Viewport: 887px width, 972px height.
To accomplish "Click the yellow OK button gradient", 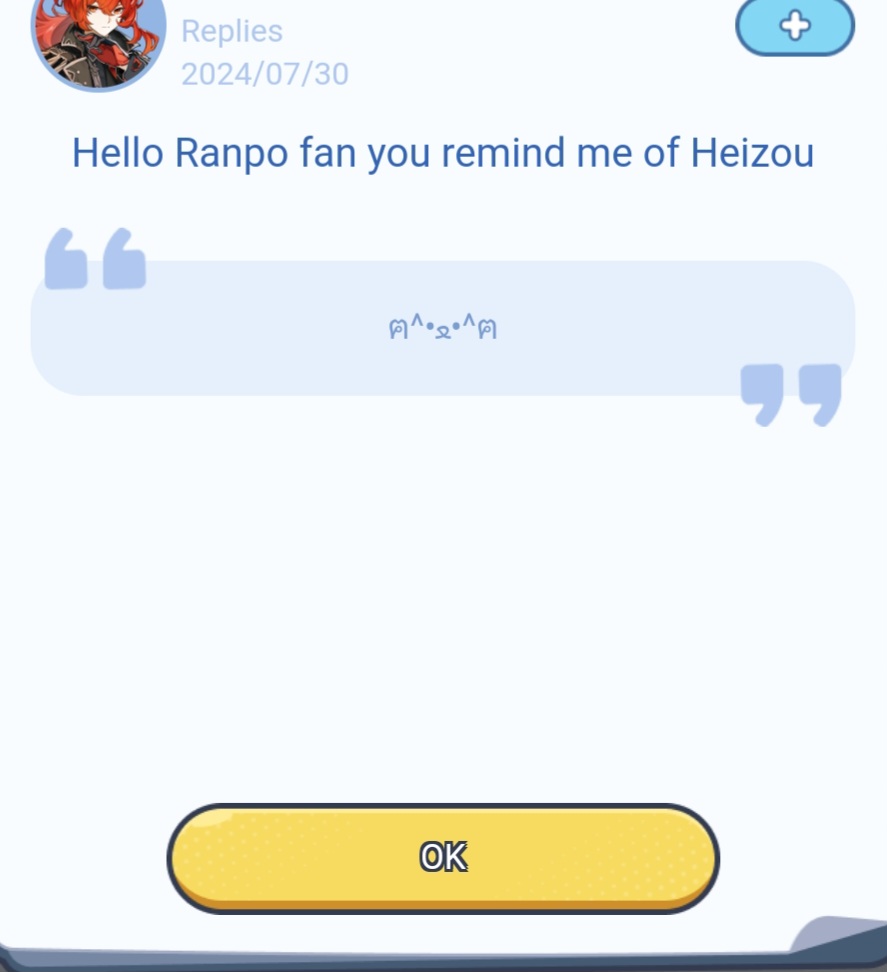I will tap(442, 856).
